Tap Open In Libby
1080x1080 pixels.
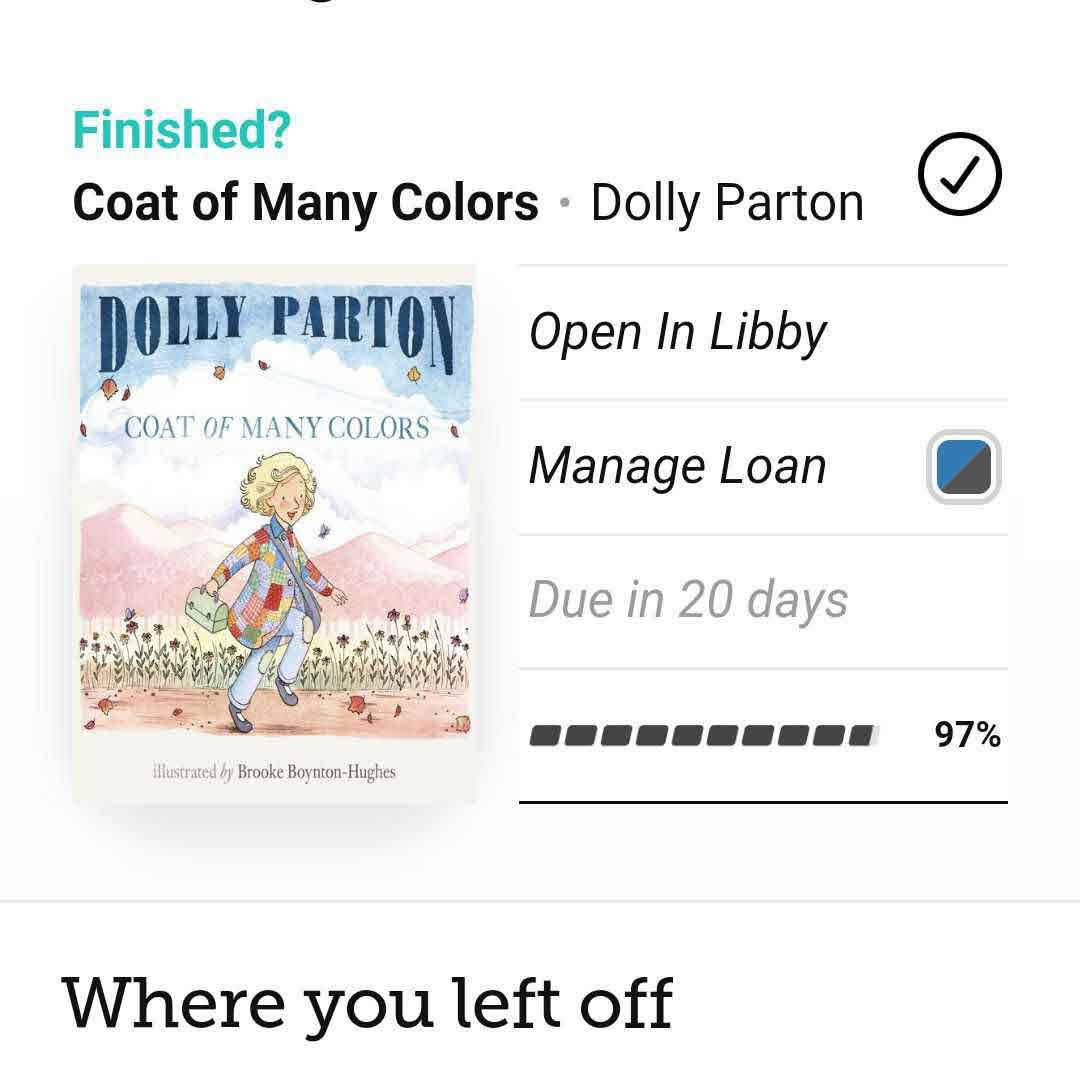[x=678, y=333]
